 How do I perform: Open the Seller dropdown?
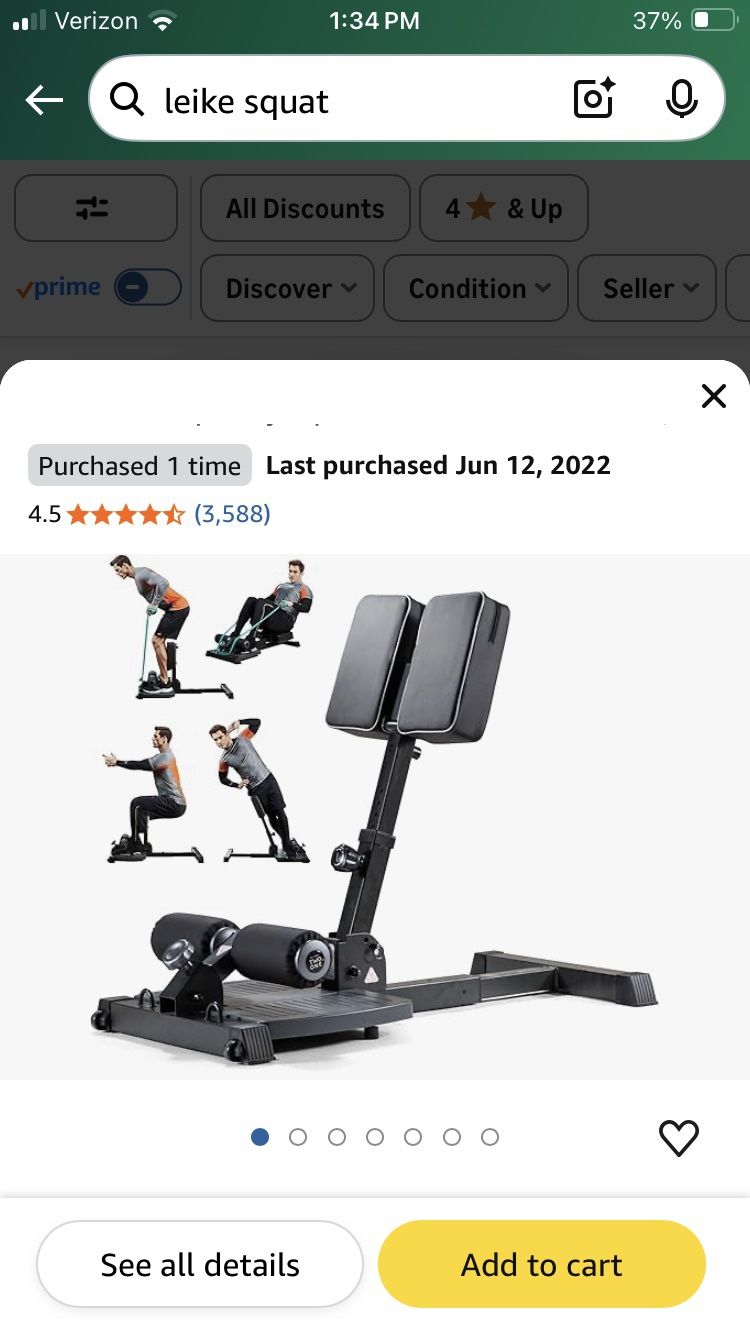coord(646,289)
